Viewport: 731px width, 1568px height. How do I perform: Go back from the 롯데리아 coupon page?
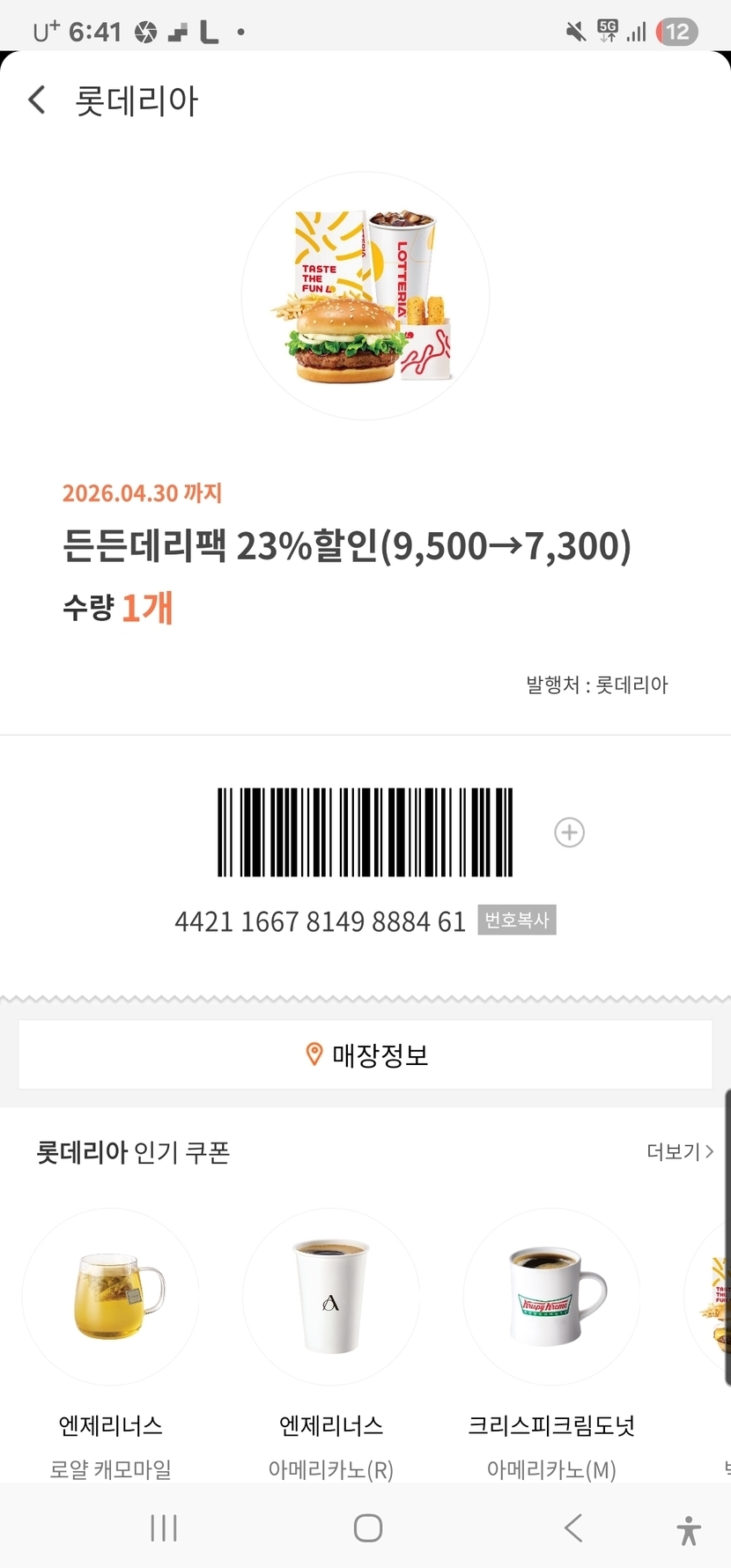coord(37,100)
